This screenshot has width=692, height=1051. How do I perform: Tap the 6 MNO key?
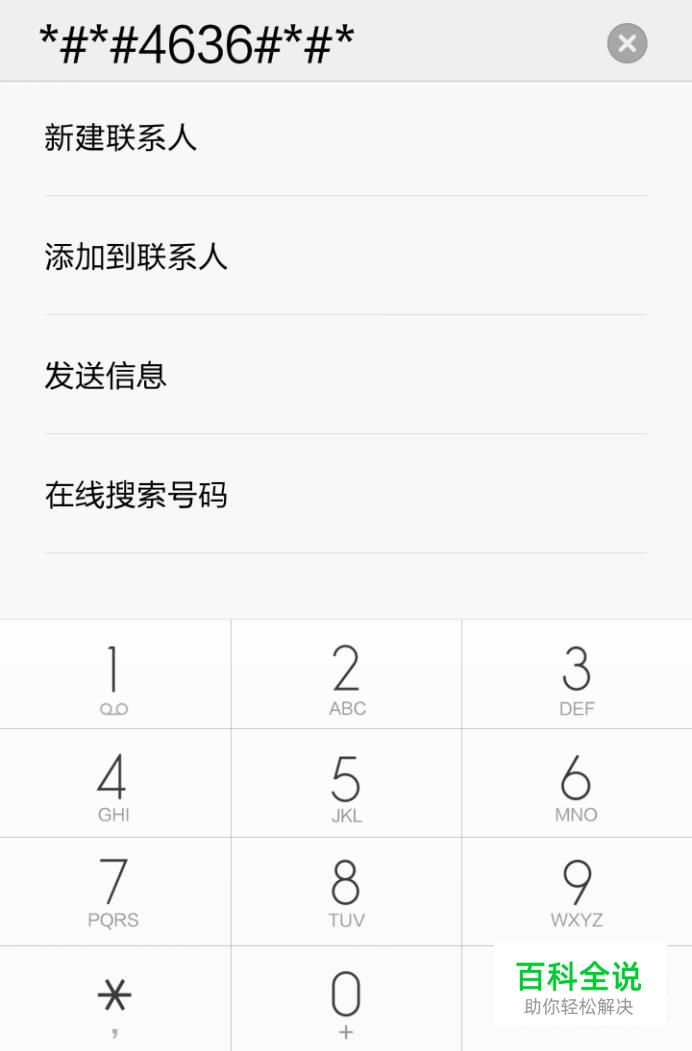pos(576,785)
